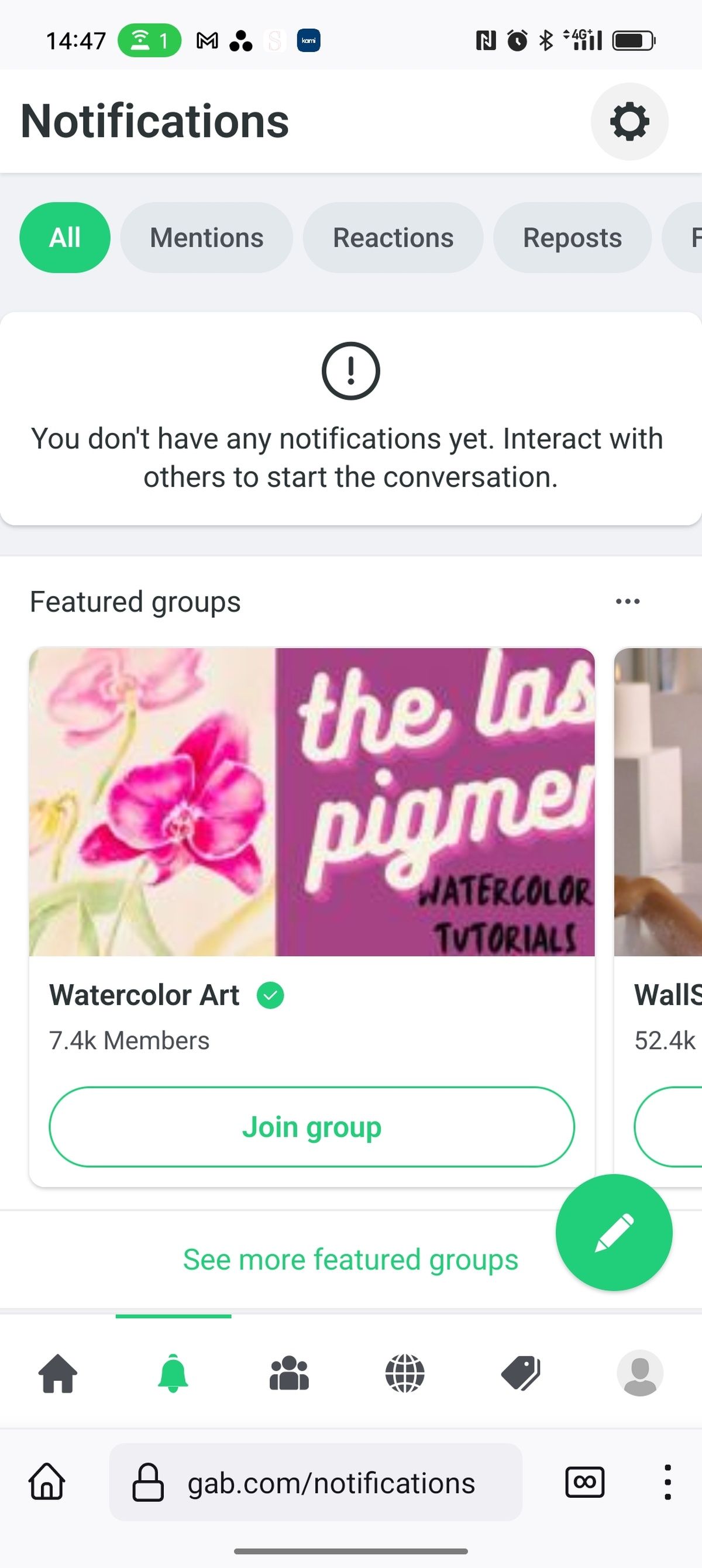702x1568 pixels.
Task: Select the All notifications filter
Action: tap(64, 238)
